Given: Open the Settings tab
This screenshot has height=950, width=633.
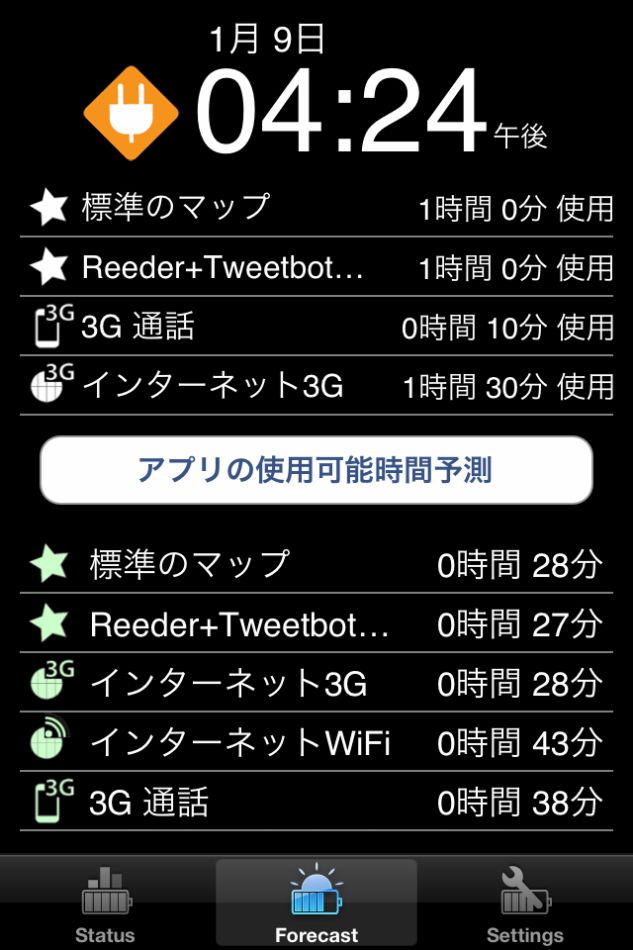Looking at the screenshot, I should coord(525,903).
